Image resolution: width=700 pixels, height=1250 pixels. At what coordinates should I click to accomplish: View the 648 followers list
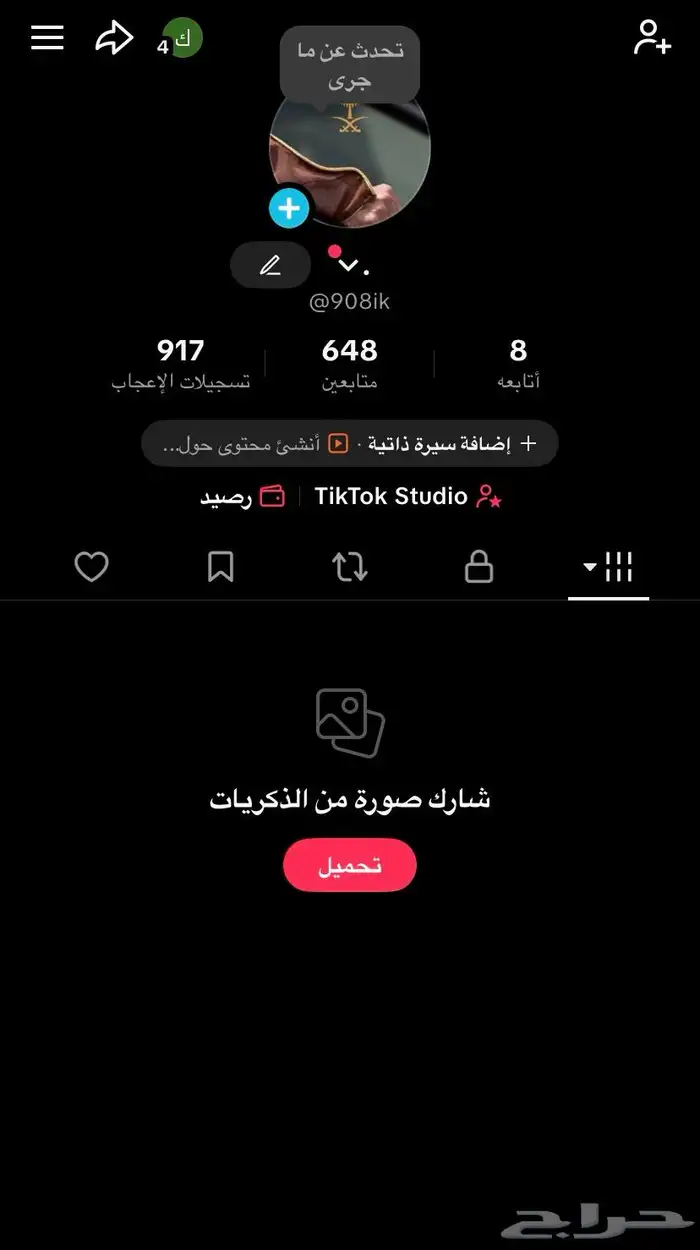coord(349,363)
